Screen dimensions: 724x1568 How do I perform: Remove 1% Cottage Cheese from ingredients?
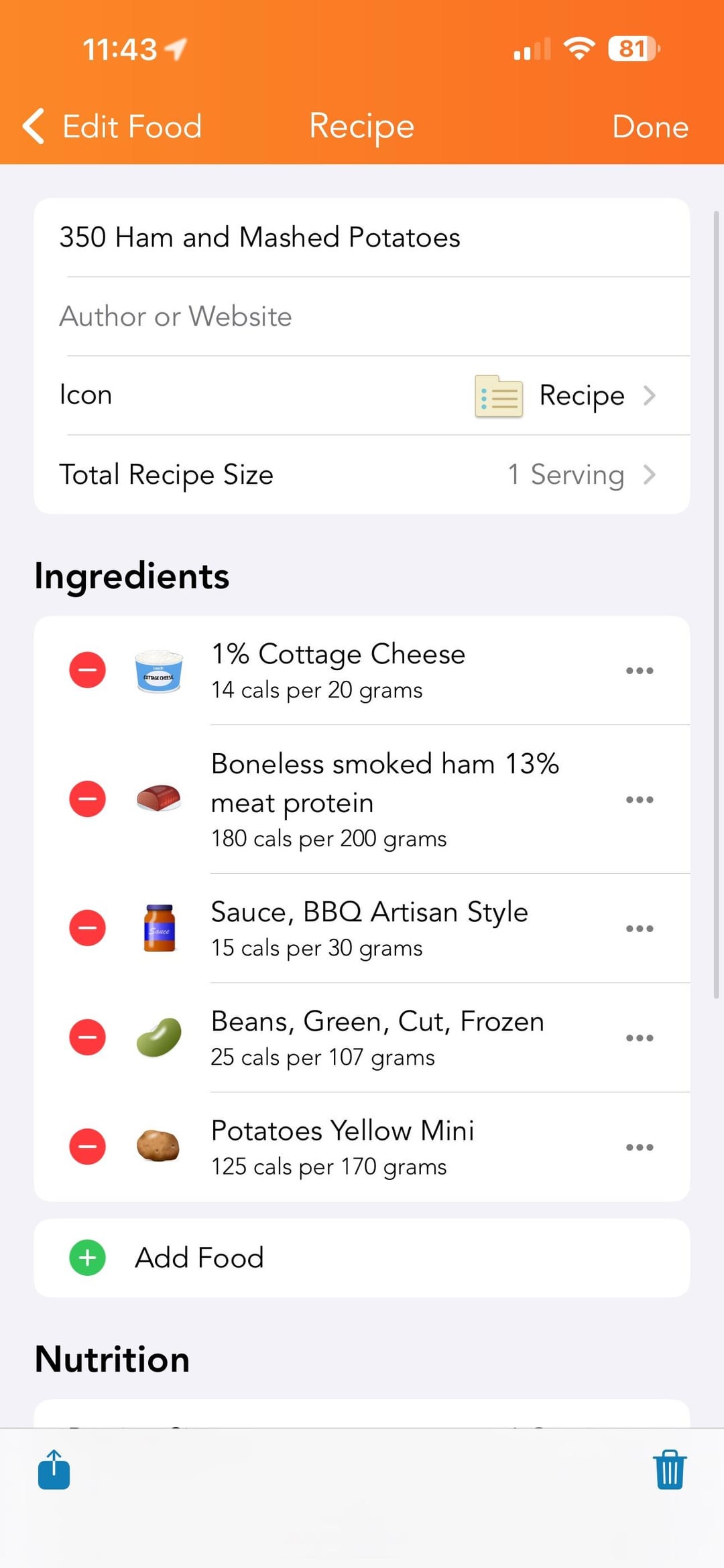point(88,670)
